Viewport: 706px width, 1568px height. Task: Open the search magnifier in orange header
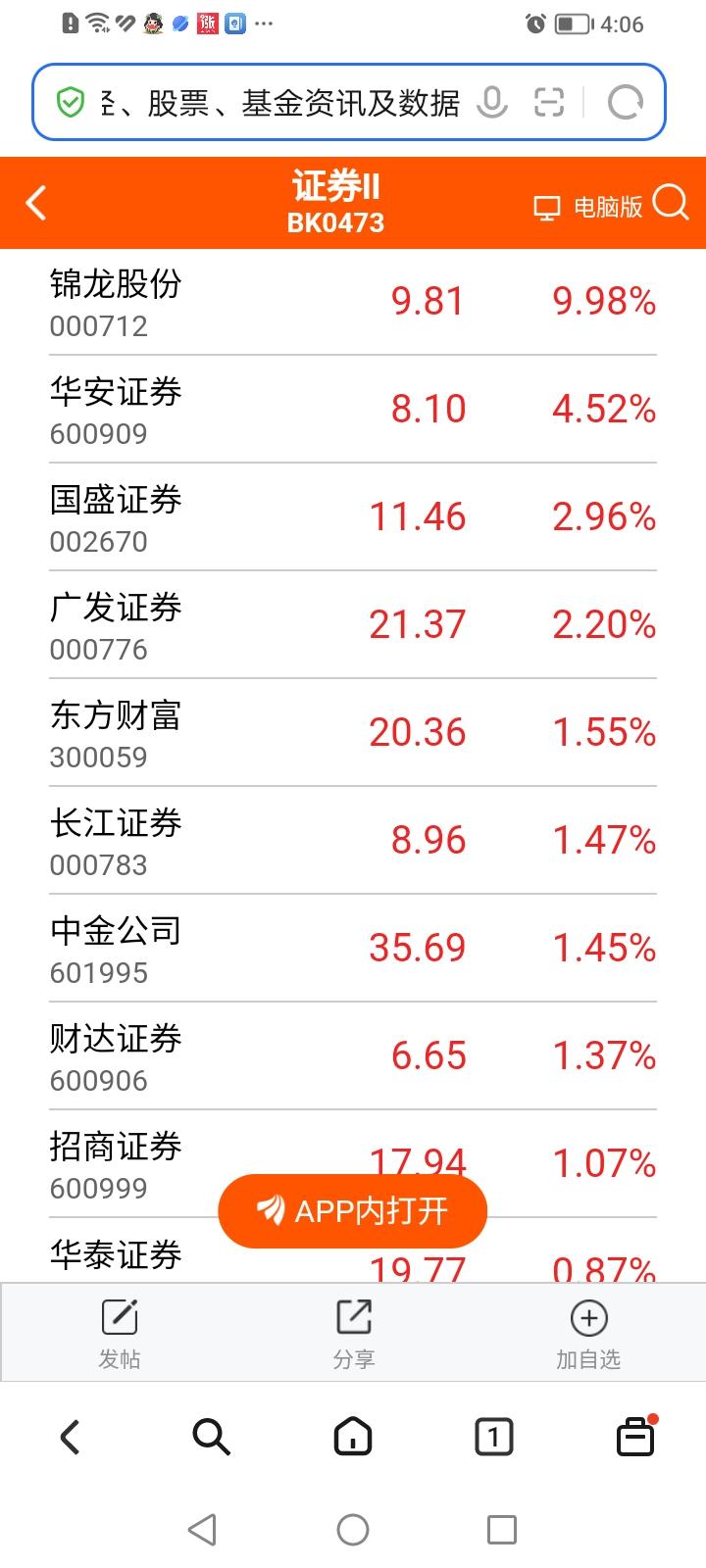pos(671,203)
